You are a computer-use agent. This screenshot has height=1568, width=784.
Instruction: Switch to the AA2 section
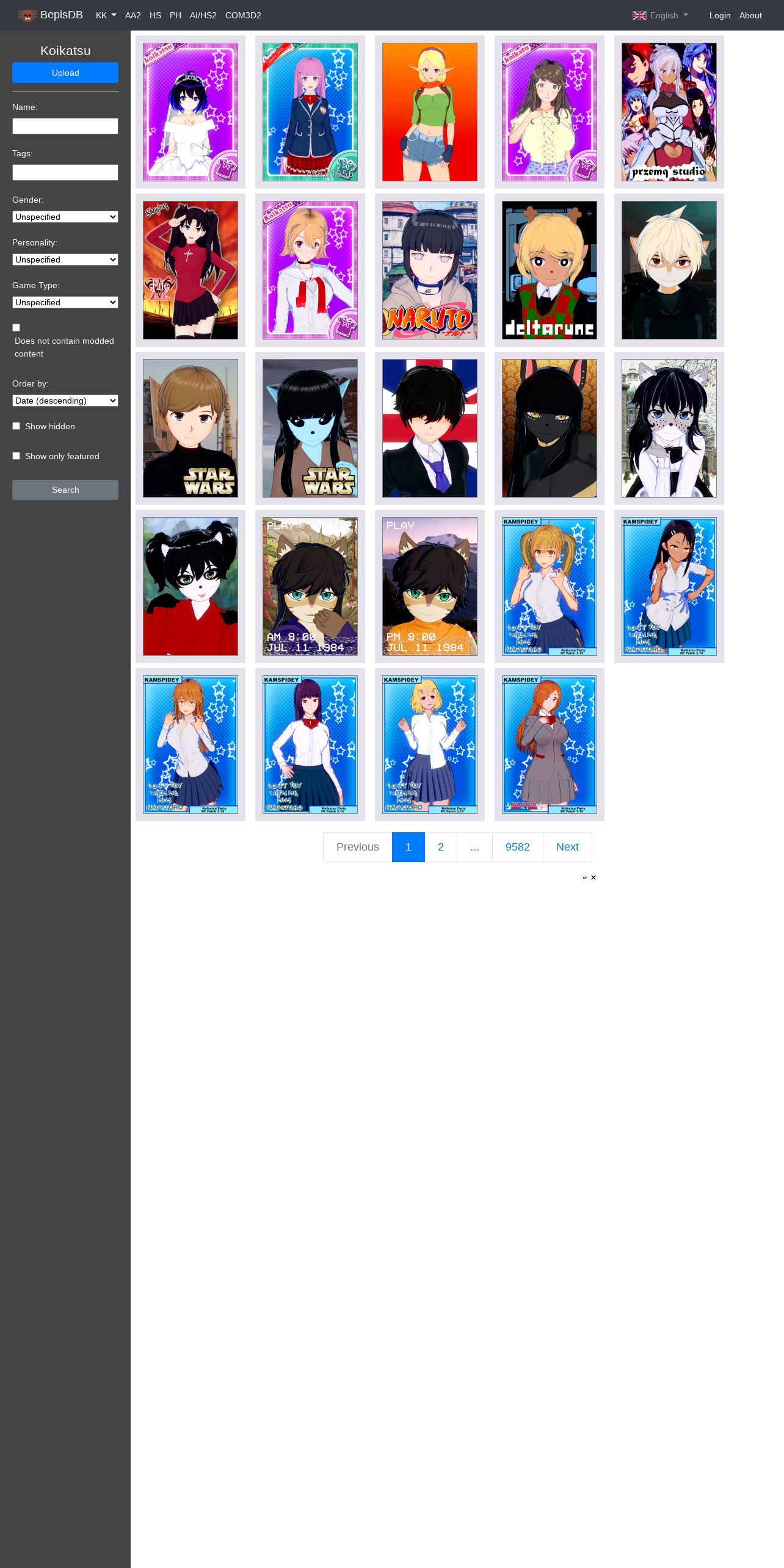tap(133, 15)
